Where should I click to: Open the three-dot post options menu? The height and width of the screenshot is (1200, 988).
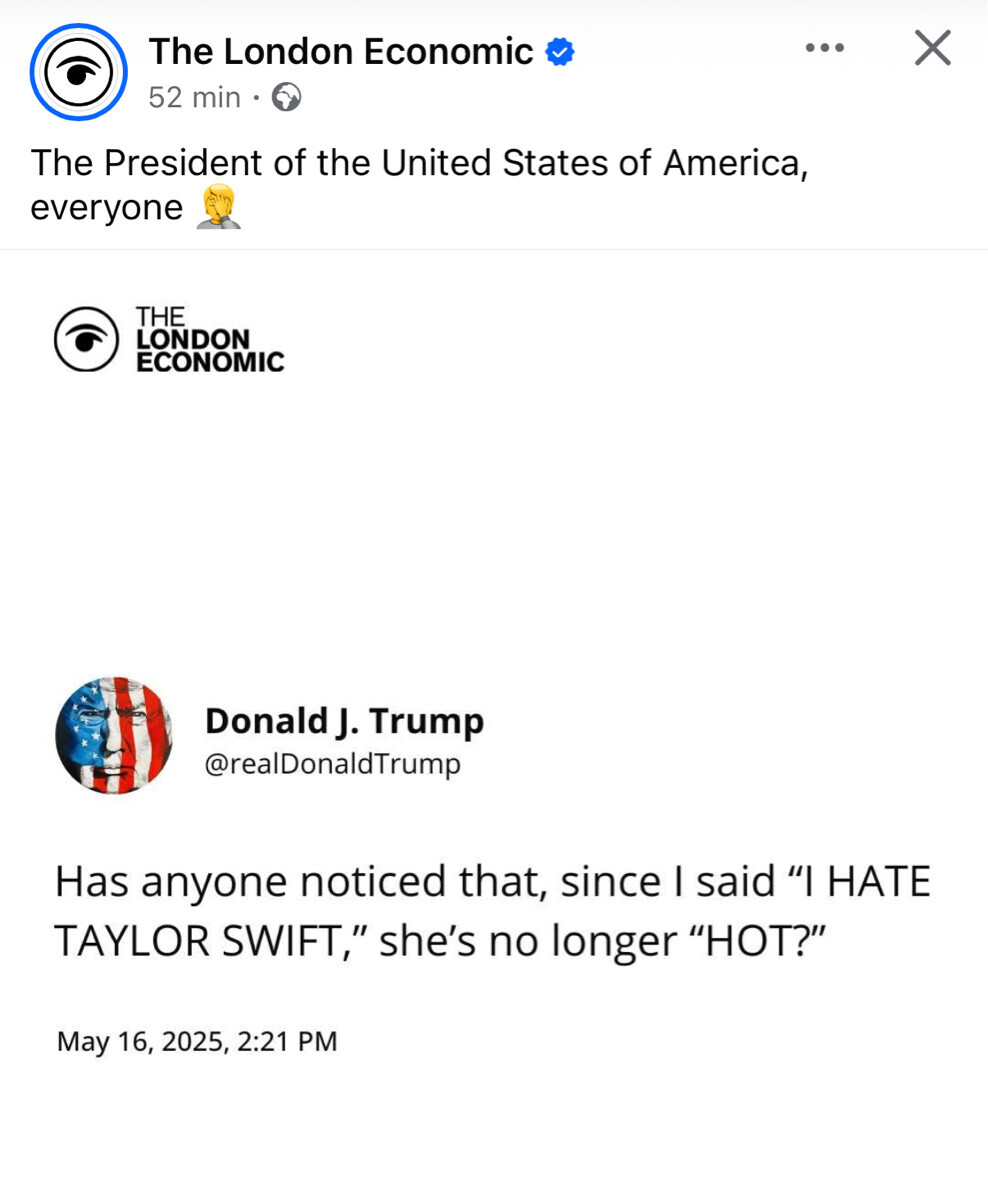tap(824, 48)
